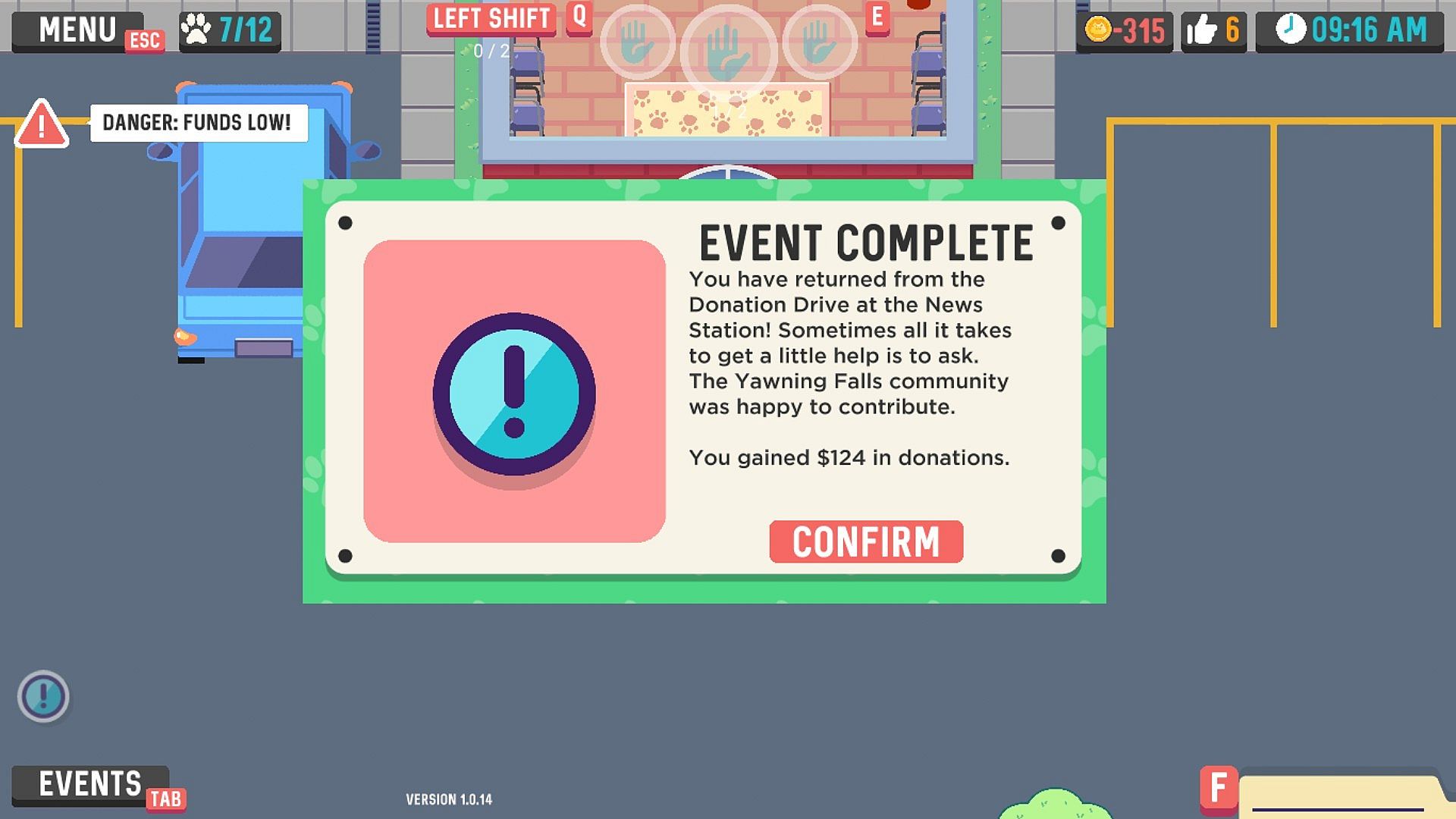This screenshot has height=819, width=1456.
Task: Confirm the Event Complete dialog
Action: (866, 541)
